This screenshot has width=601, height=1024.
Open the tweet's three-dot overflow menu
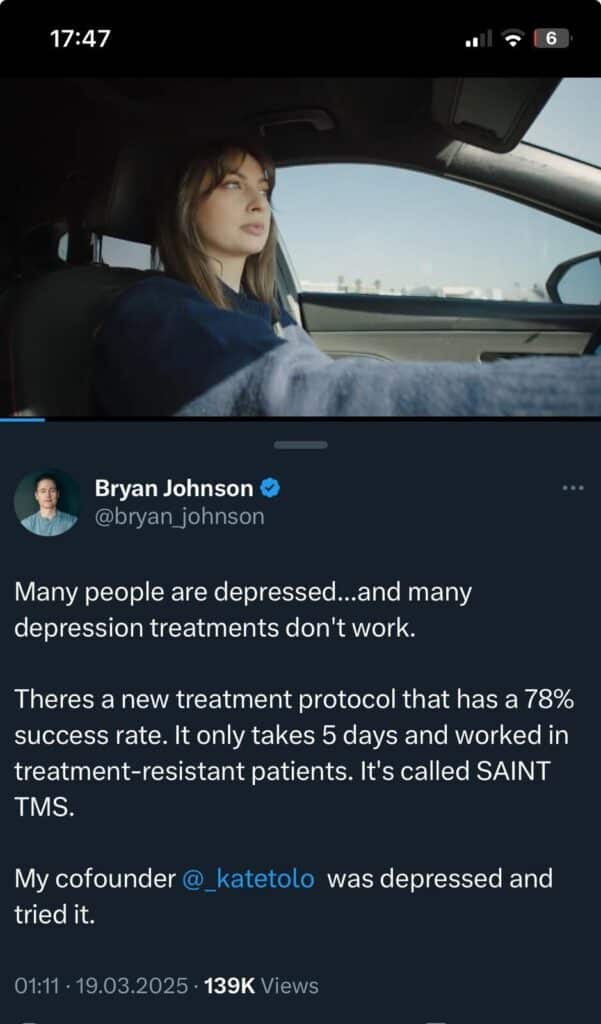tap(573, 488)
